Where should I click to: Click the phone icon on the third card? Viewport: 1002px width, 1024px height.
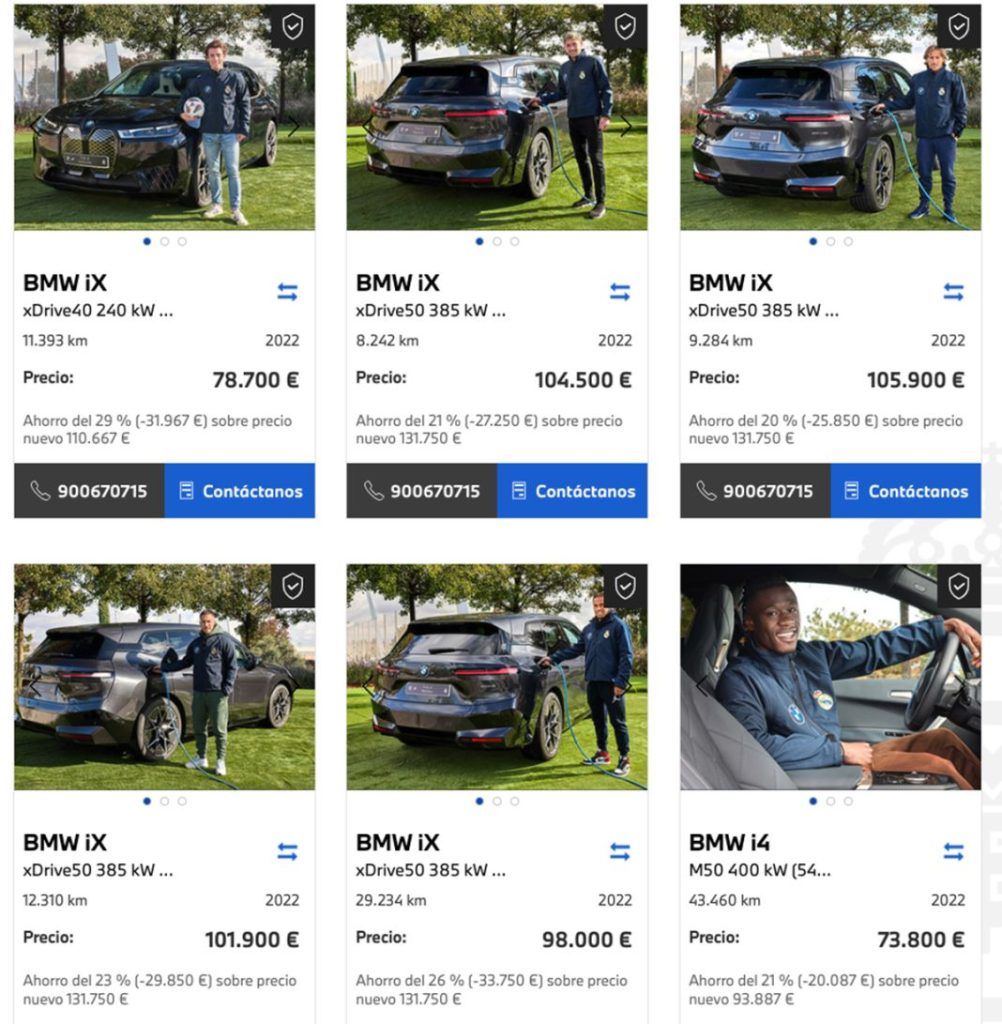(x=707, y=491)
